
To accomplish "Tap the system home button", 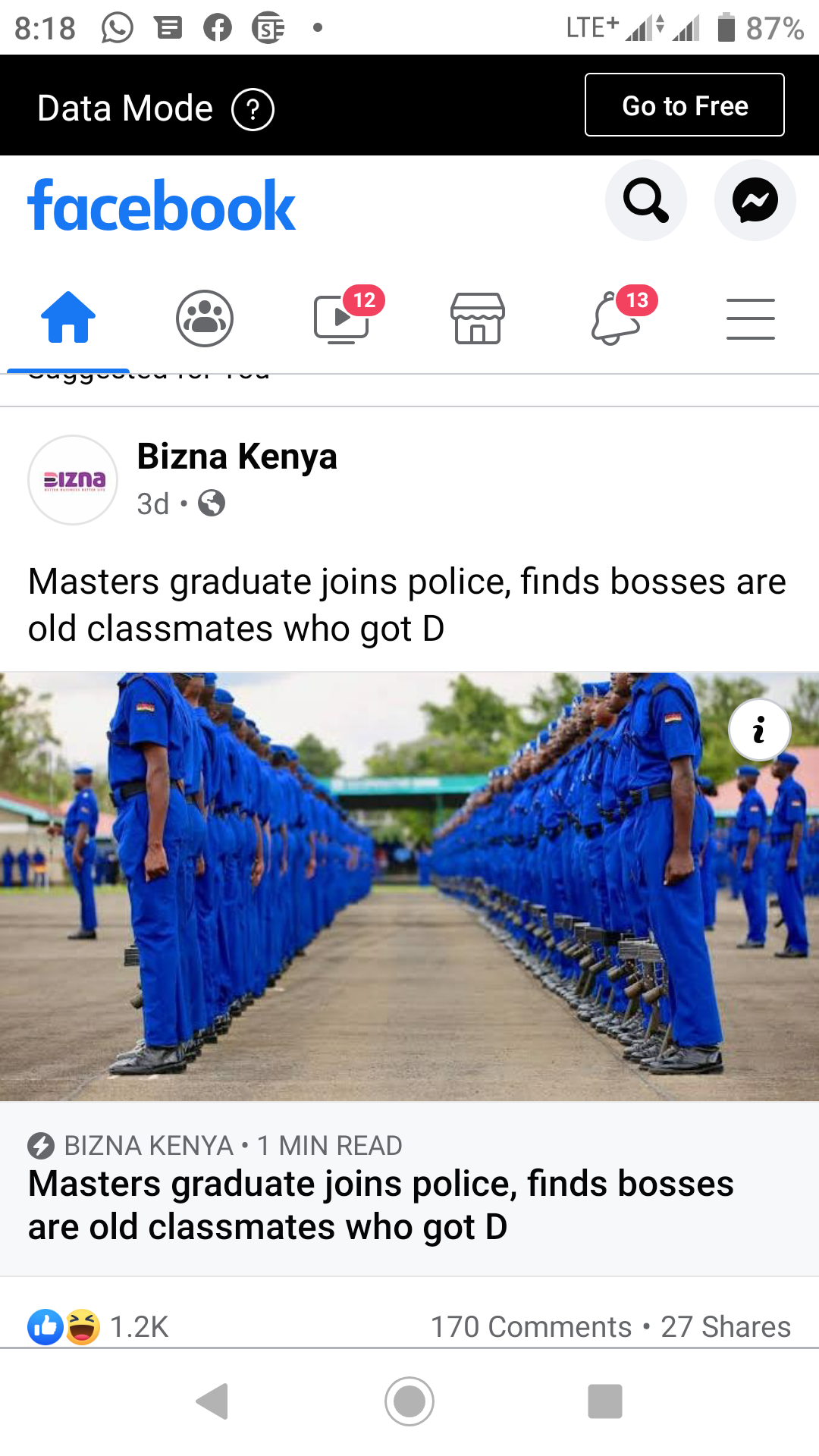I will tap(409, 1401).
